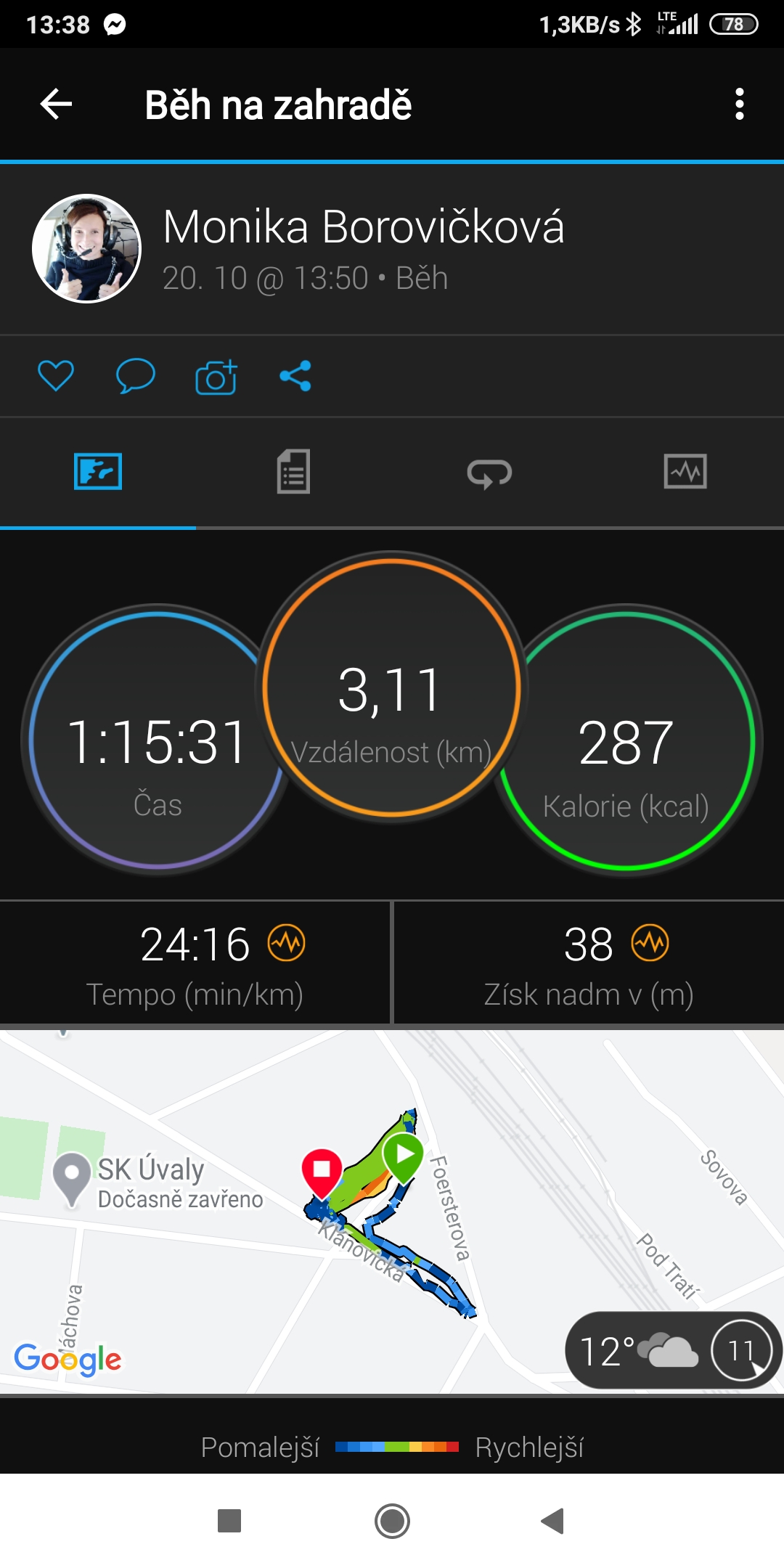Viewport: 784px width, 1568px height.
Task: Like this activity with the heart icon
Action: 55,376
